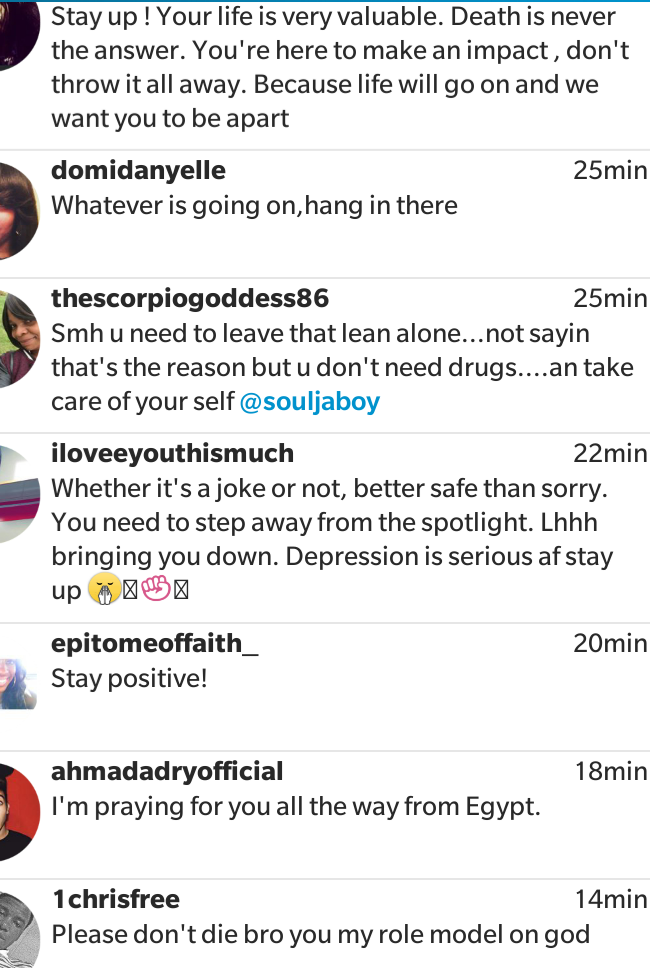Open the @souljaboy mention link
The image size is (650, 968).
(x=310, y=402)
